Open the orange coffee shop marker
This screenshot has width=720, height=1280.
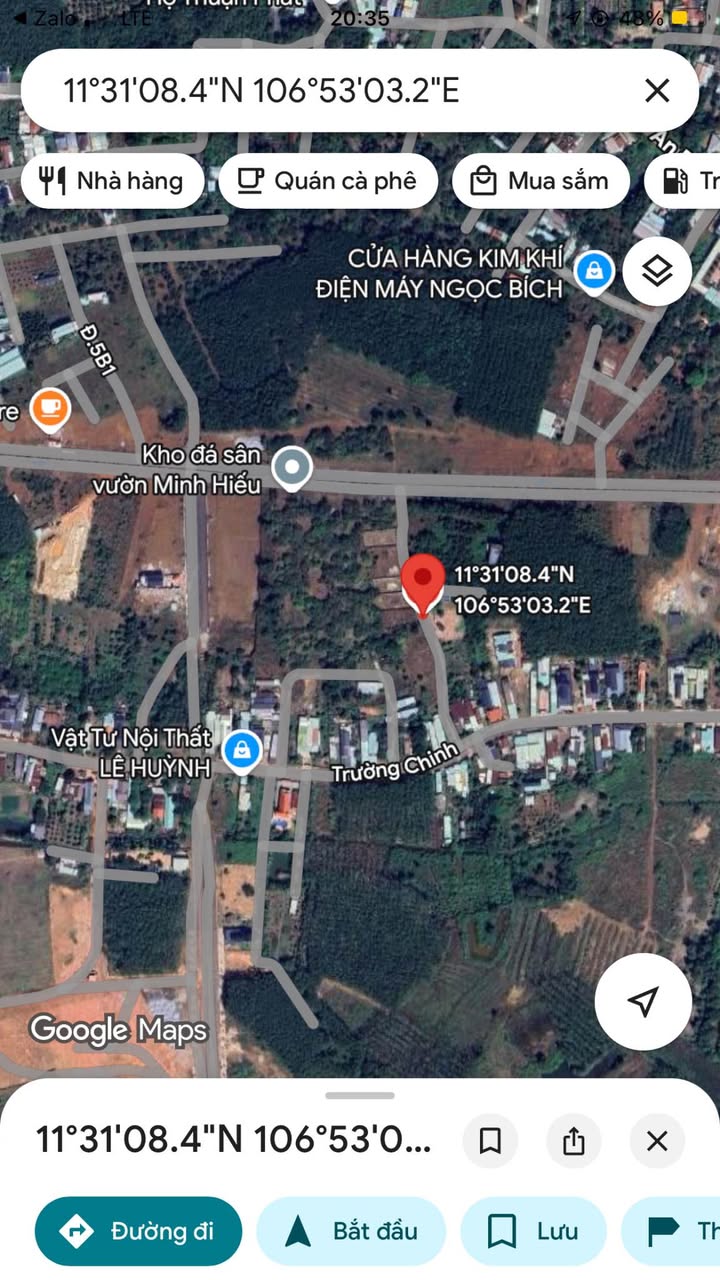48,408
